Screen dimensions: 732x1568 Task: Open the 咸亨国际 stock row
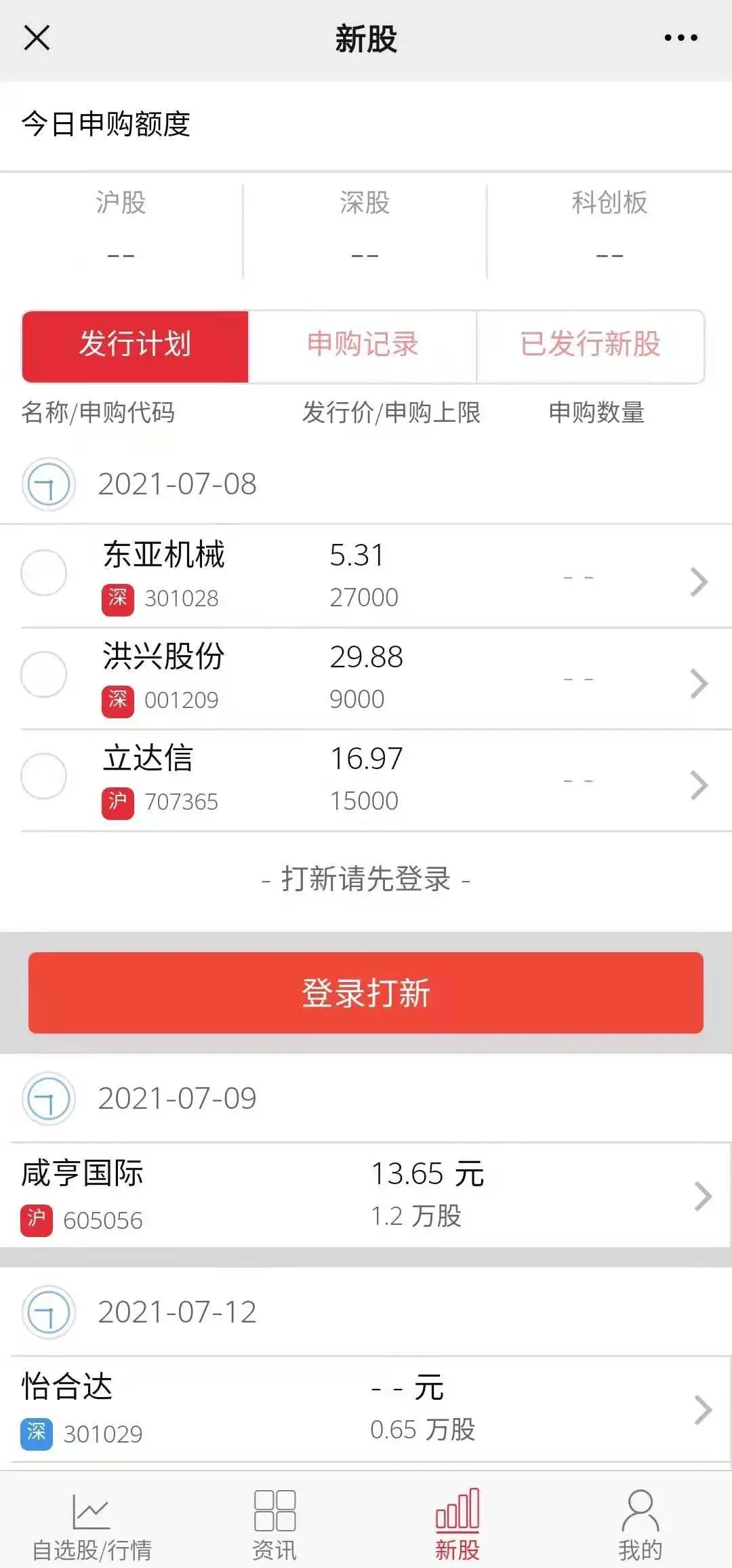pos(366,1195)
